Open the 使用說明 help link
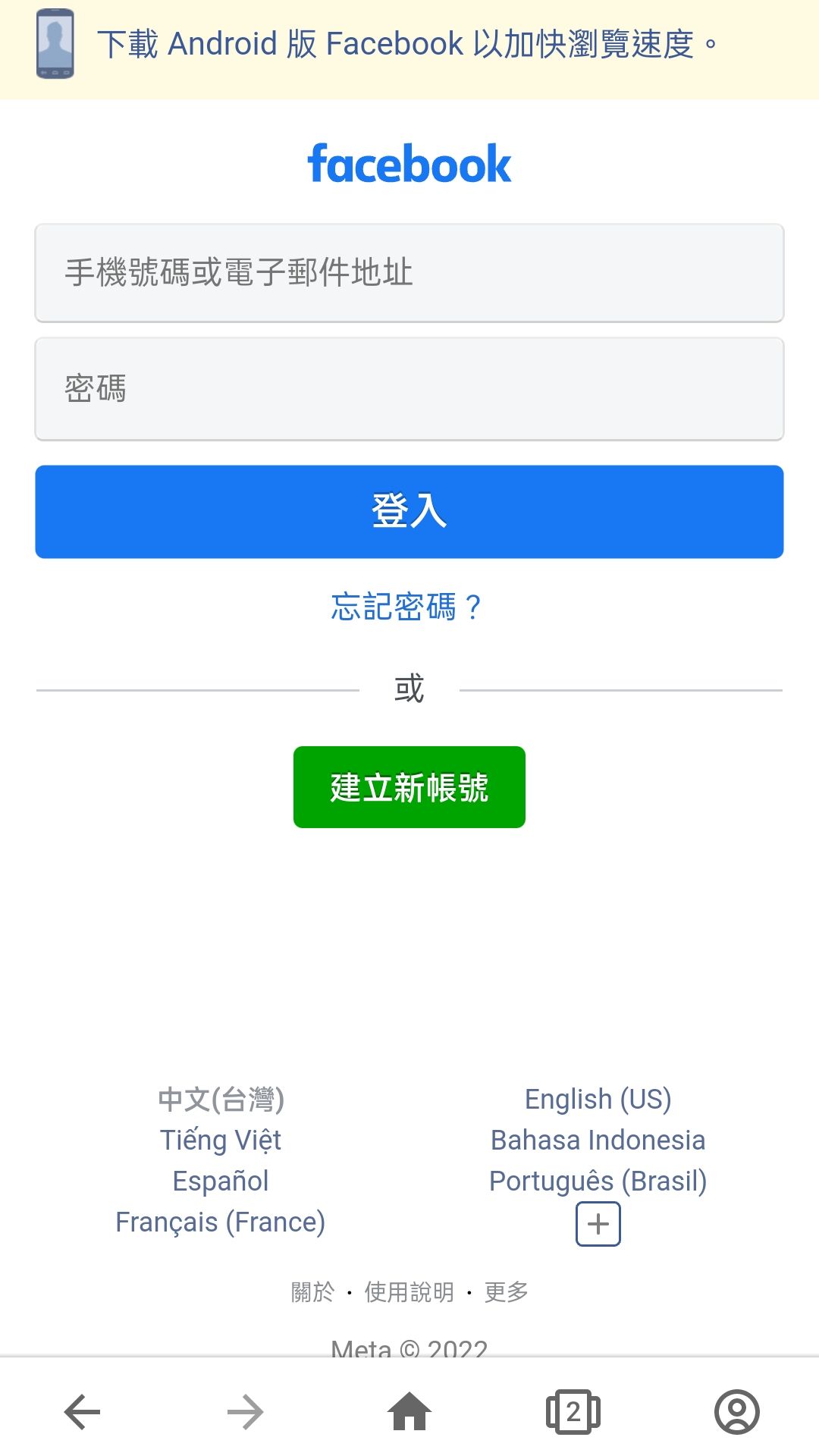The image size is (819, 1456). [409, 1291]
